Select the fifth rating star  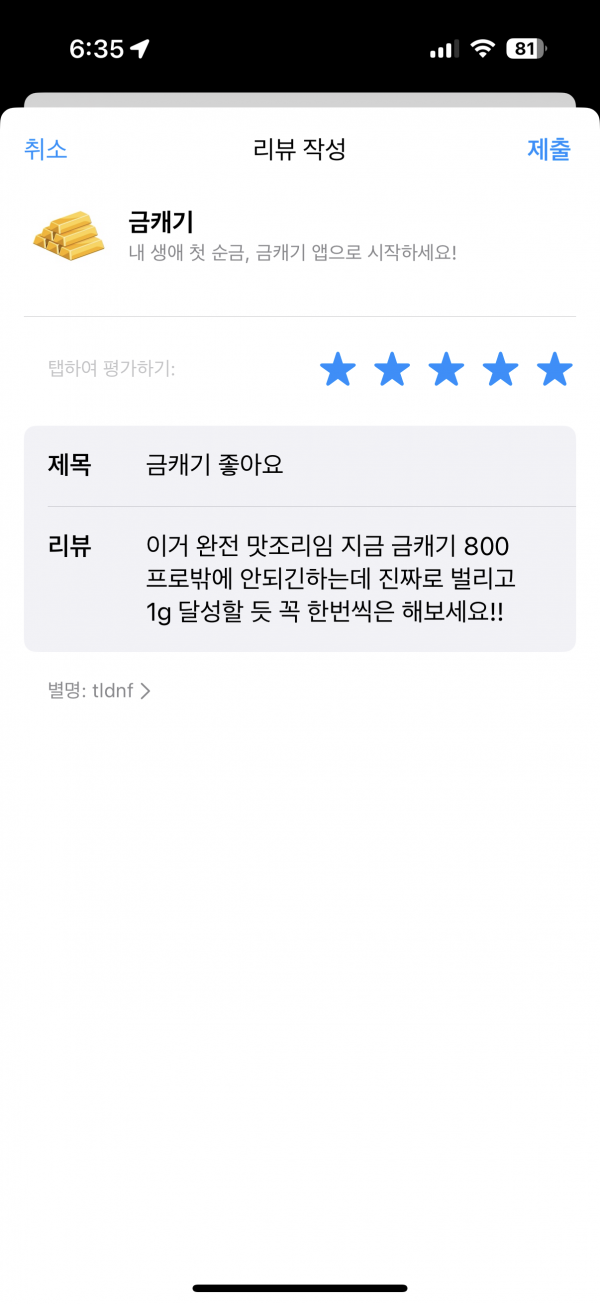click(x=554, y=370)
